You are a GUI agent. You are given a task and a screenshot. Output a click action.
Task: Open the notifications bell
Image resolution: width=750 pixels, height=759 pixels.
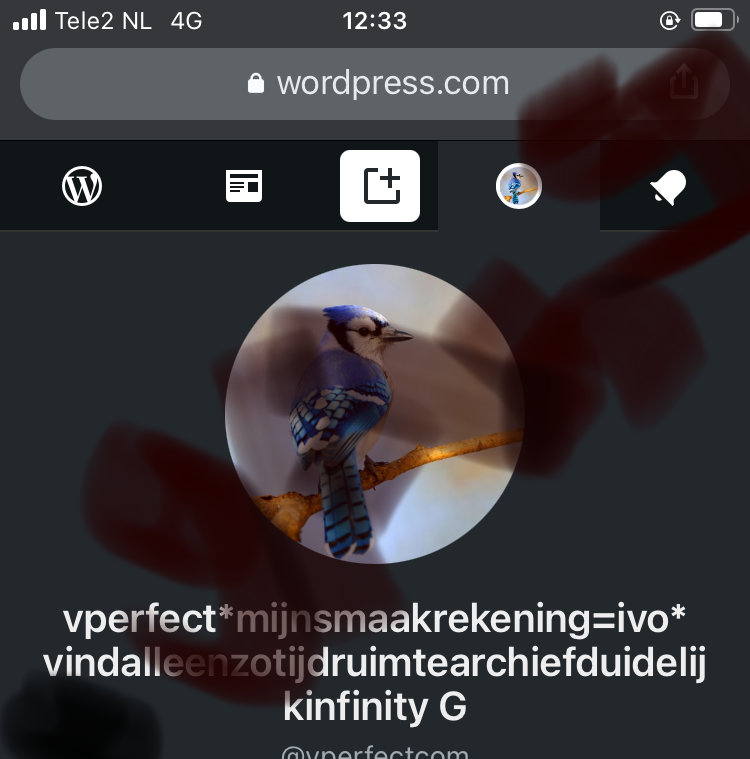pyautogui.click(x=668, y=186)
